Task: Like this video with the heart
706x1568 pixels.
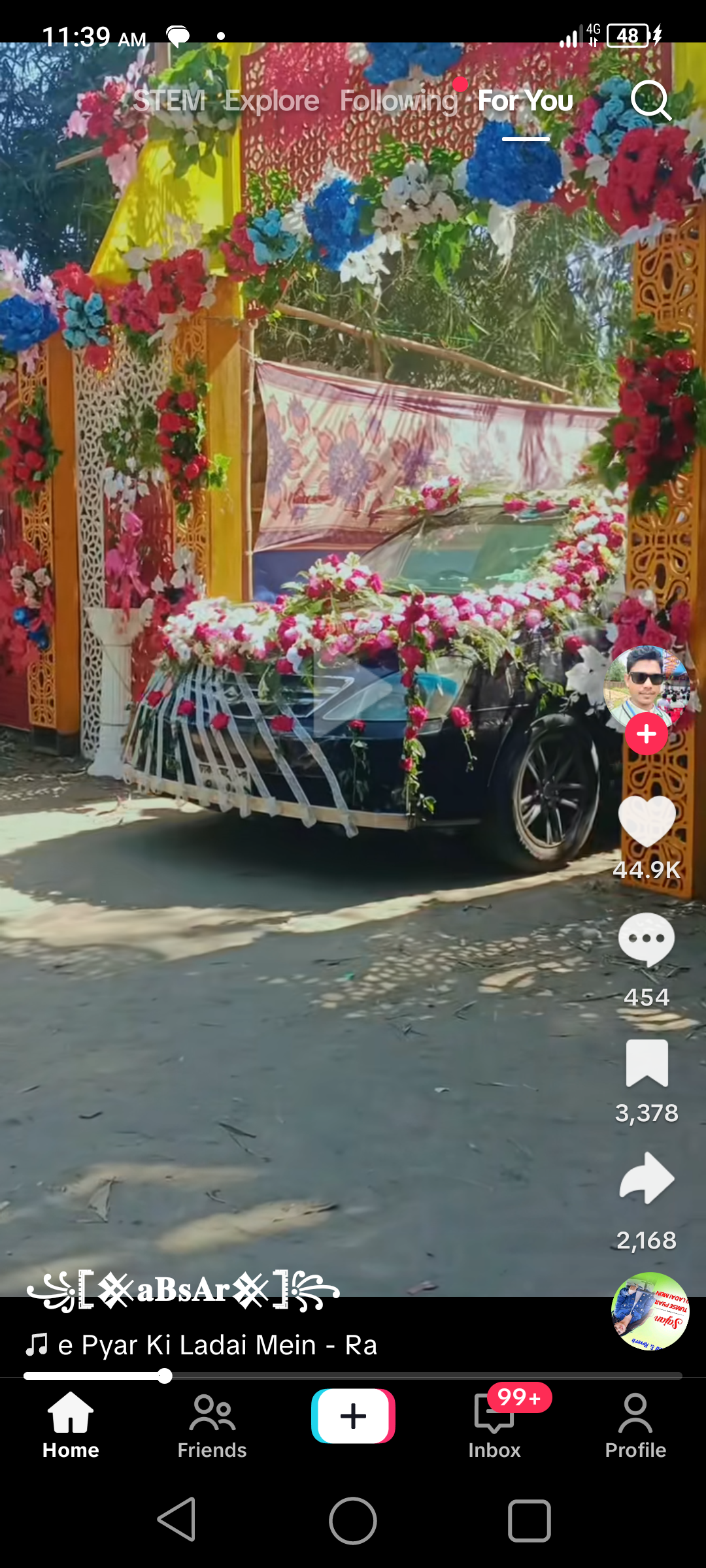Action: (646, 822)
